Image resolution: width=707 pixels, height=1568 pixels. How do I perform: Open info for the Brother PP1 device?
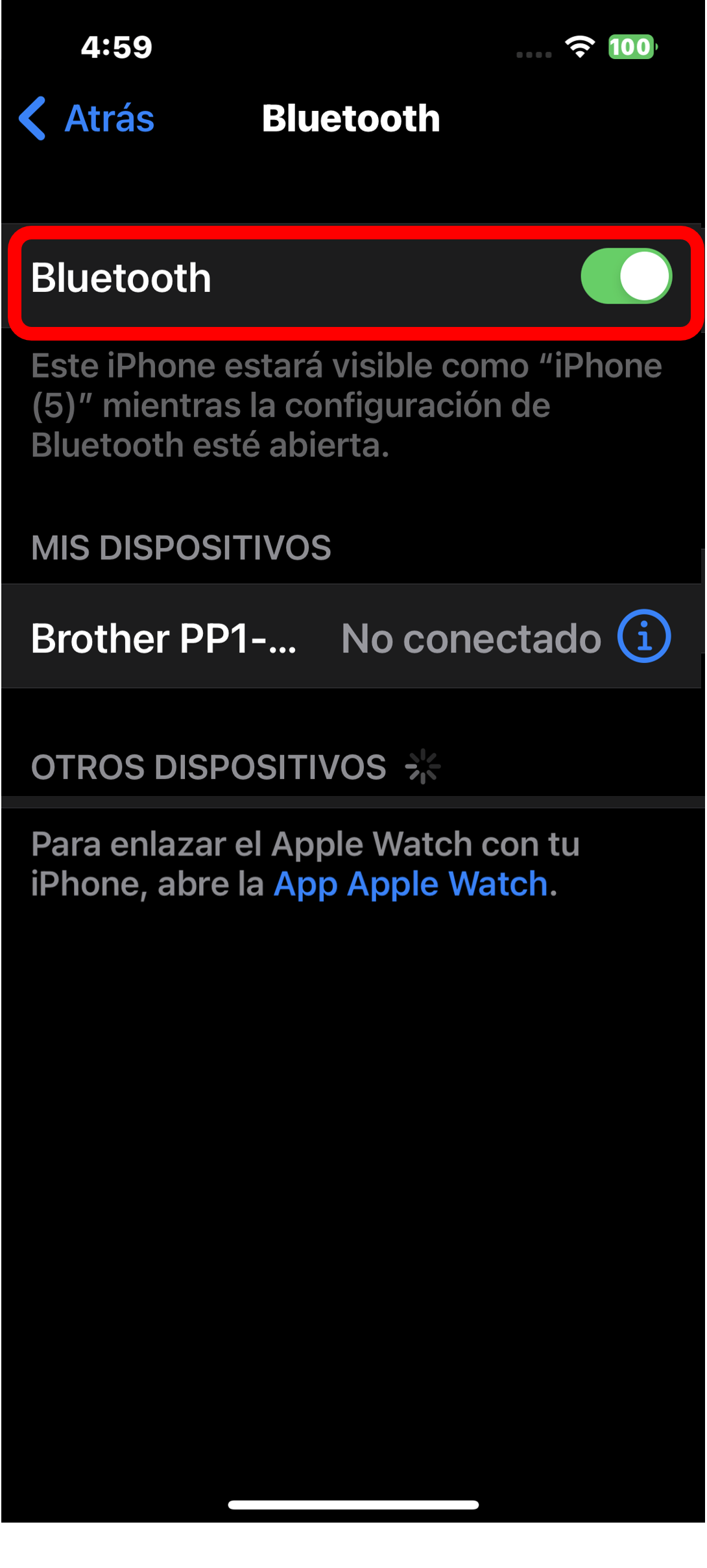coord(643,636)
